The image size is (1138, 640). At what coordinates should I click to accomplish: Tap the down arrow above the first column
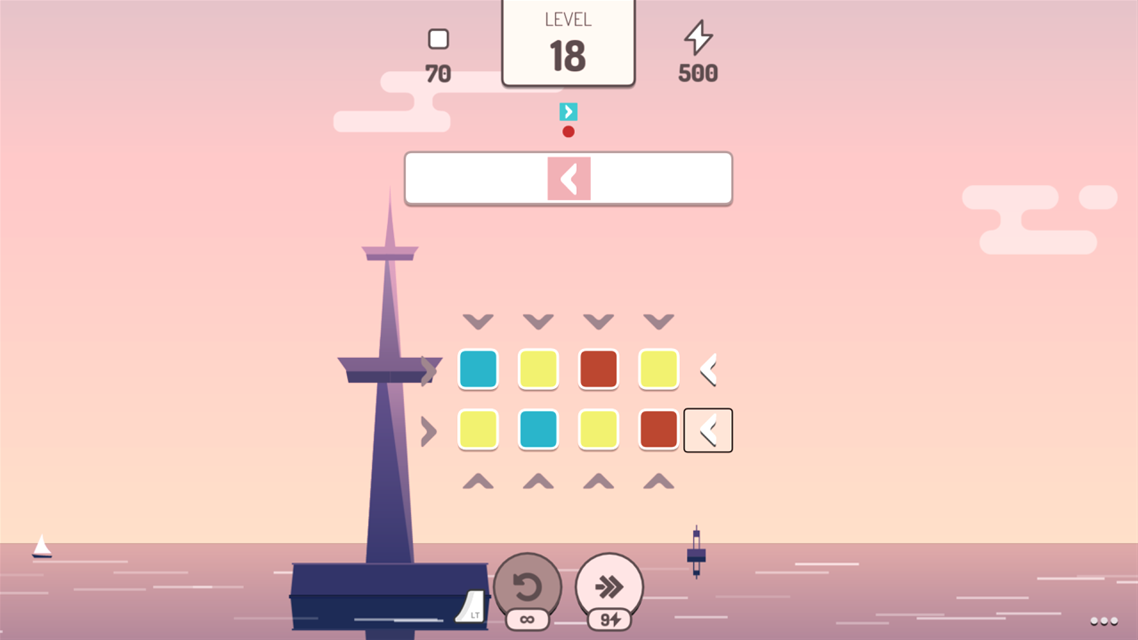(478, 321)
